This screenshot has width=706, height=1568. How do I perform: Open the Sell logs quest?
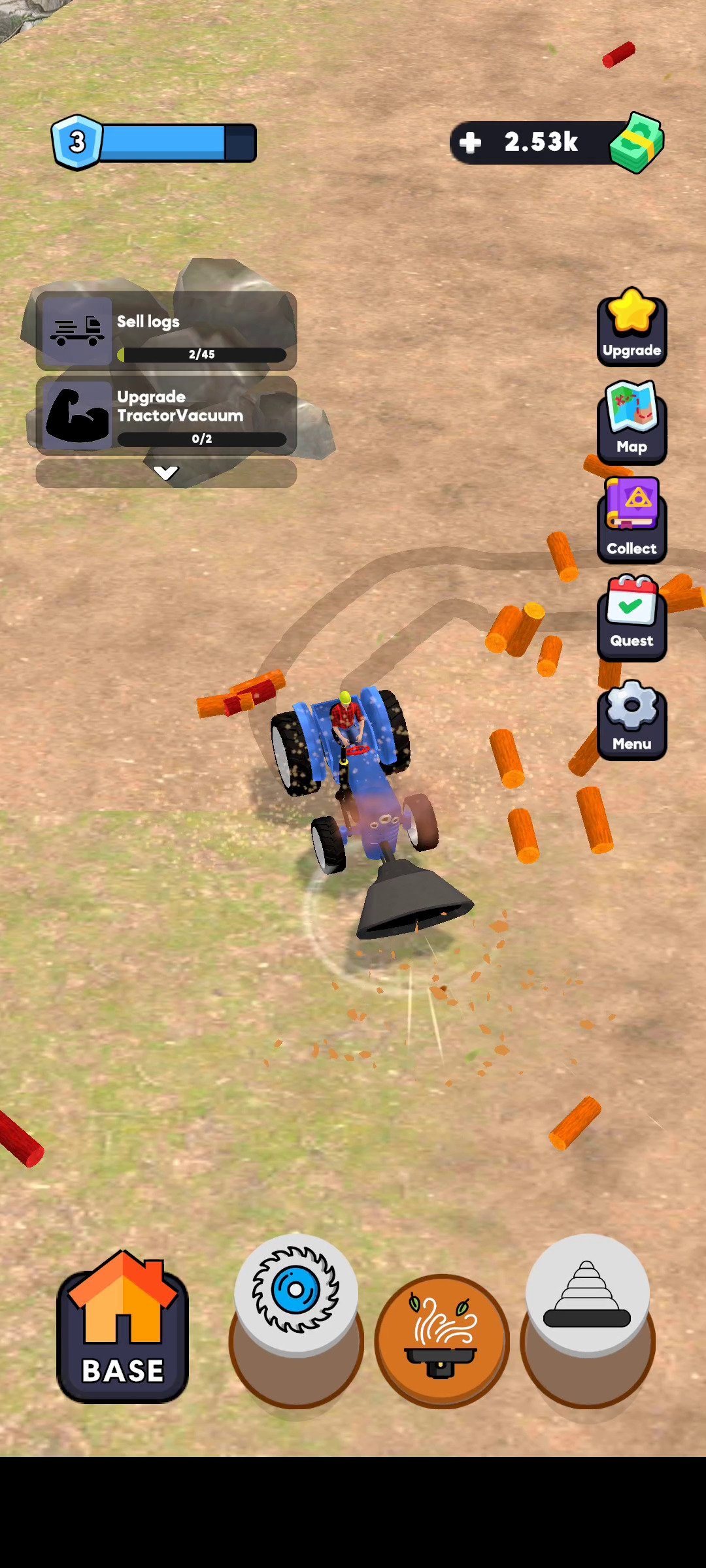coord(166,331)
